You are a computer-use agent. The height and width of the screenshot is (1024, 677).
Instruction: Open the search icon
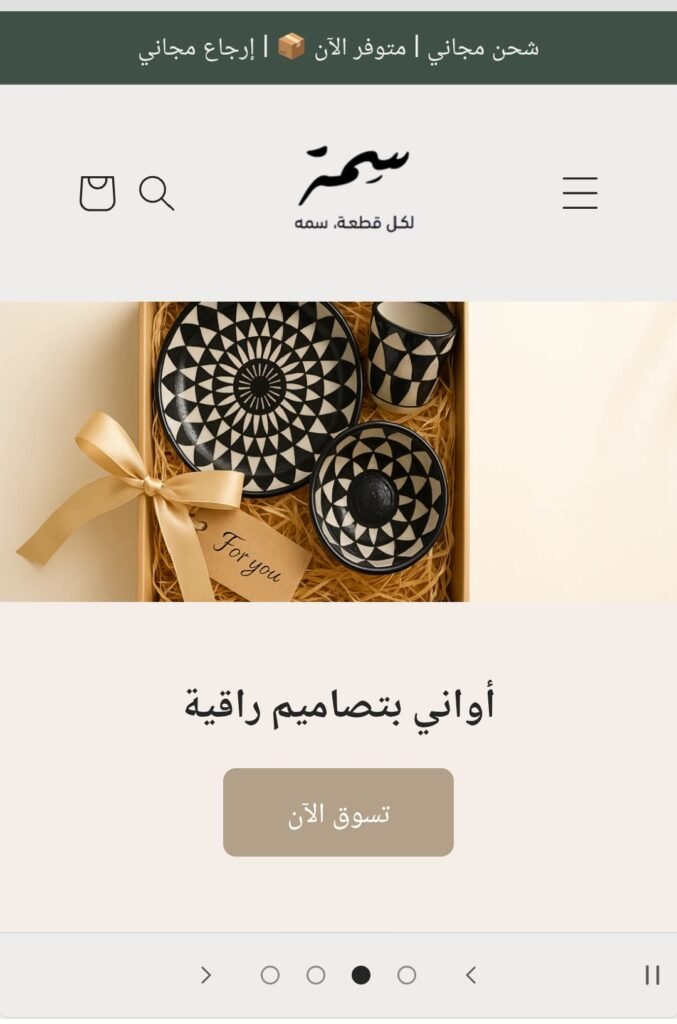(156, 193)
